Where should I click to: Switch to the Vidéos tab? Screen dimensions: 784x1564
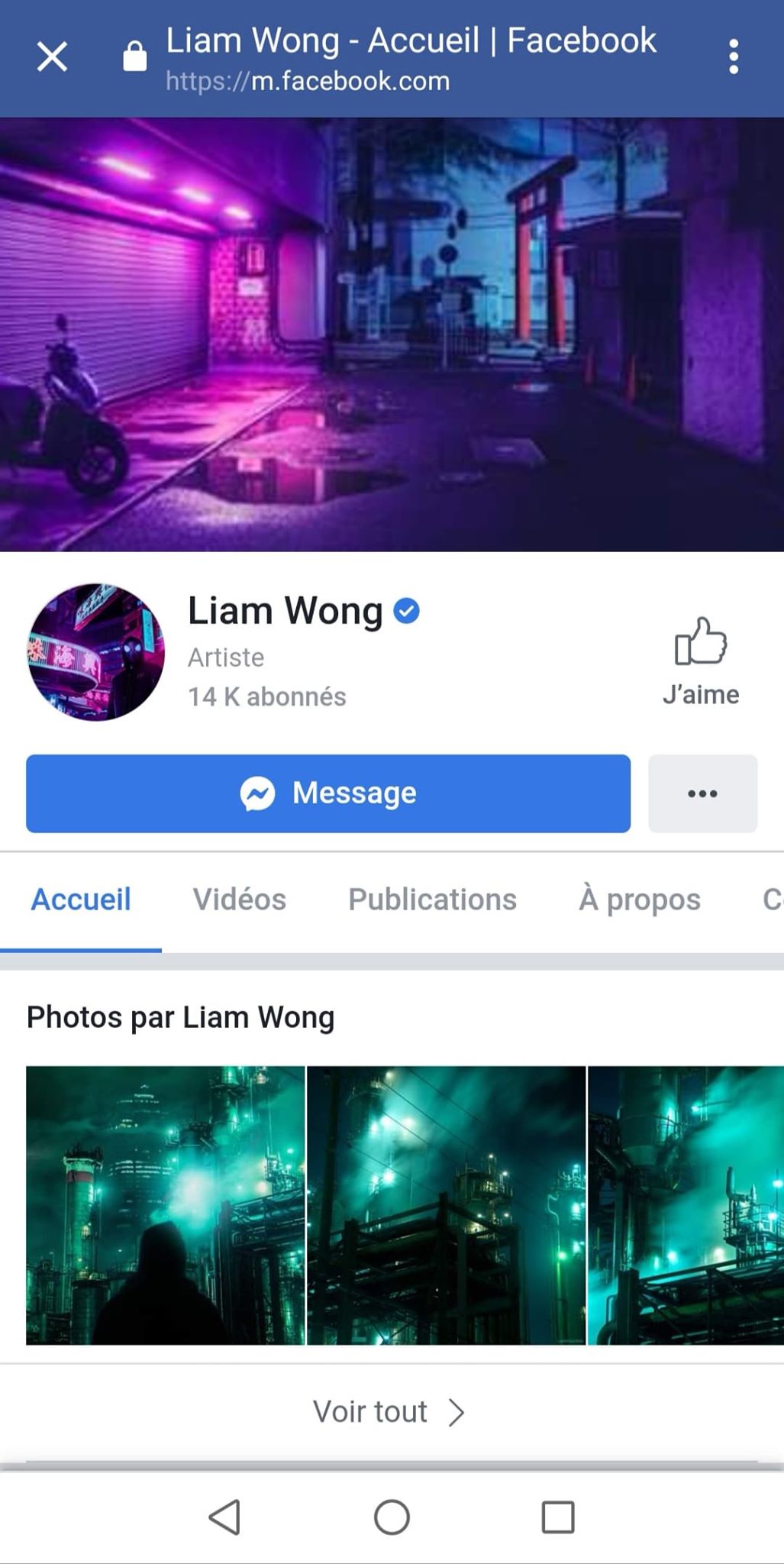pos(239,900)
